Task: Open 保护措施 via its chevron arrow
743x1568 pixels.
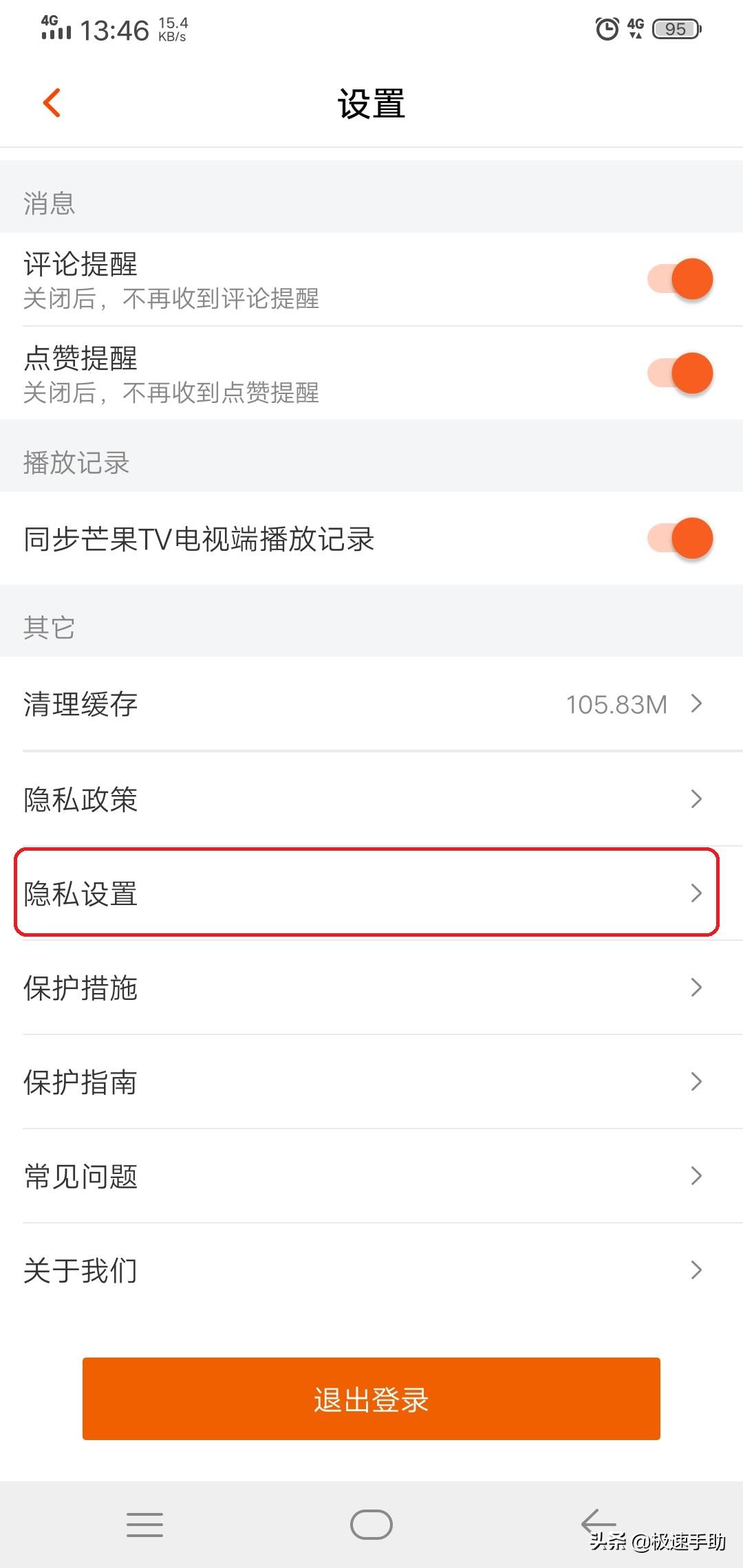Action: [x=696, y=988]
